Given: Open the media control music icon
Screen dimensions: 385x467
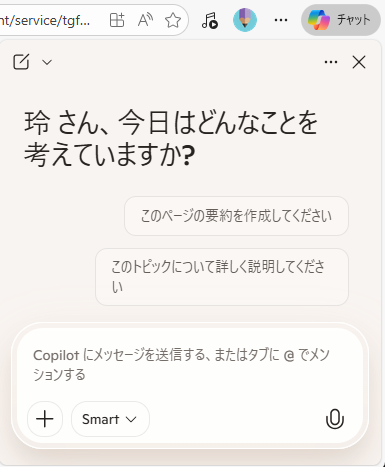Looking at the screenshot, I should [x=210, y=20].
